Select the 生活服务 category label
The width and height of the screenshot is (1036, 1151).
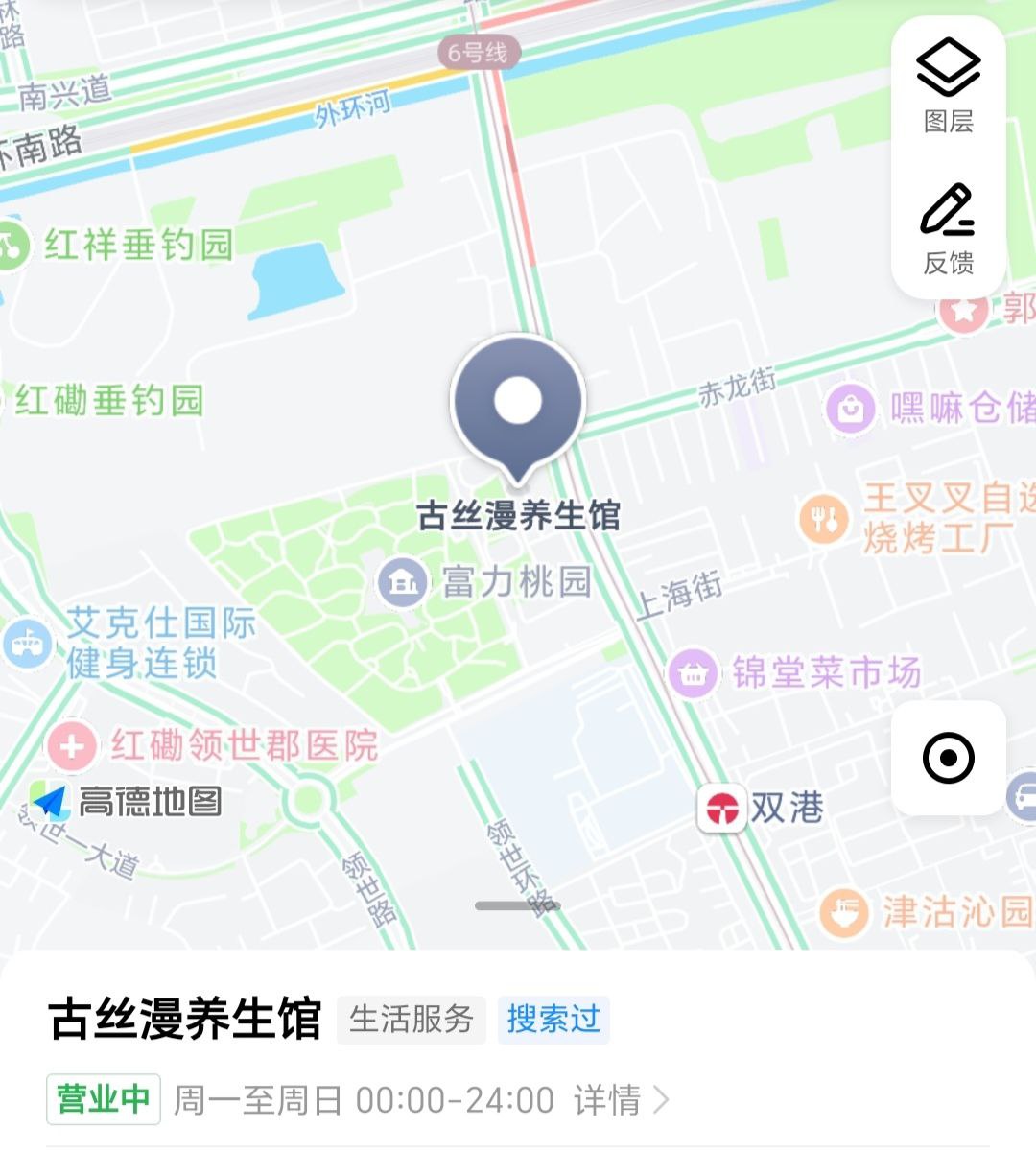[x=412, y=1021]
